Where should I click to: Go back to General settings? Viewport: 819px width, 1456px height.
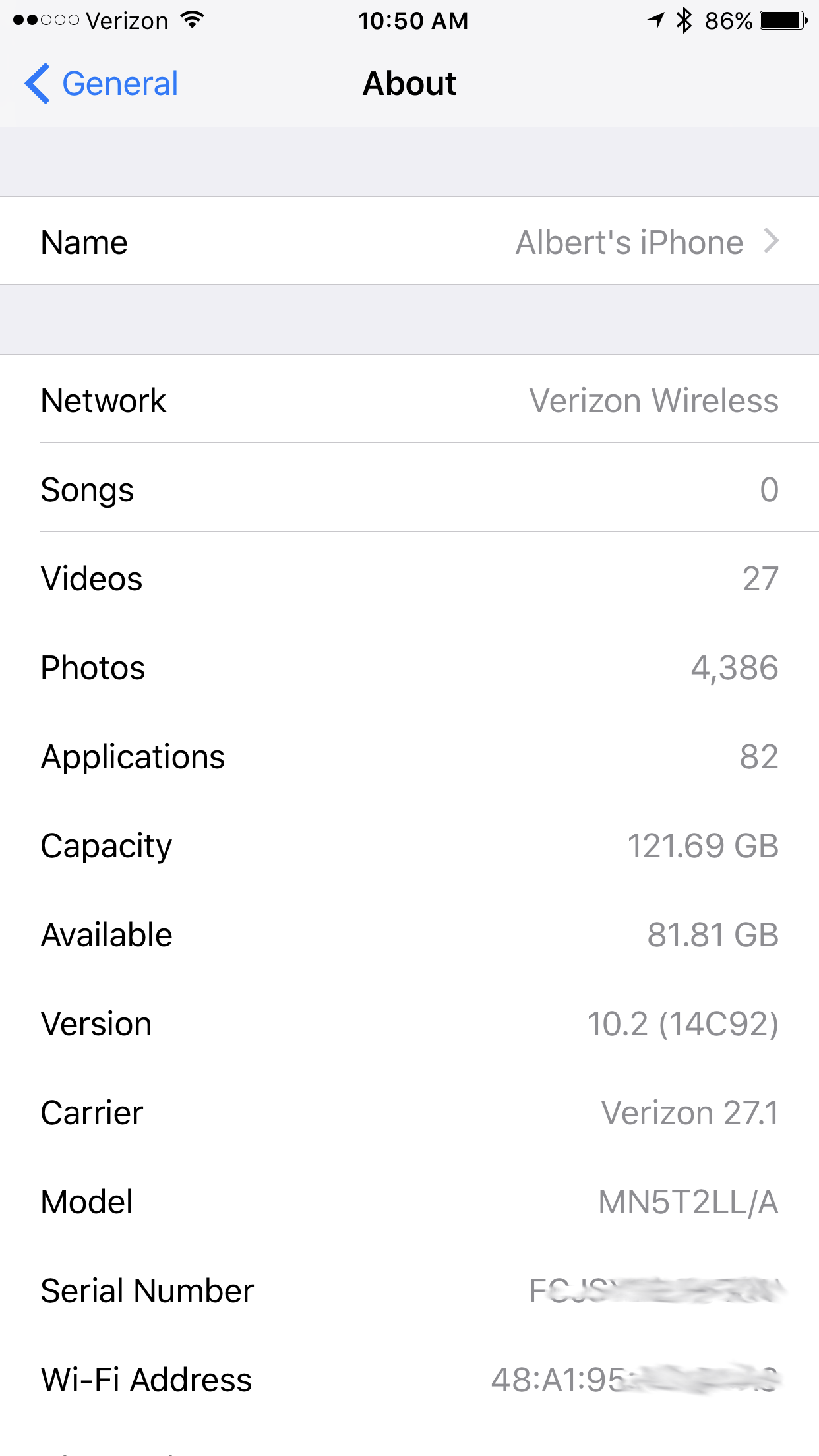(102, 84)
